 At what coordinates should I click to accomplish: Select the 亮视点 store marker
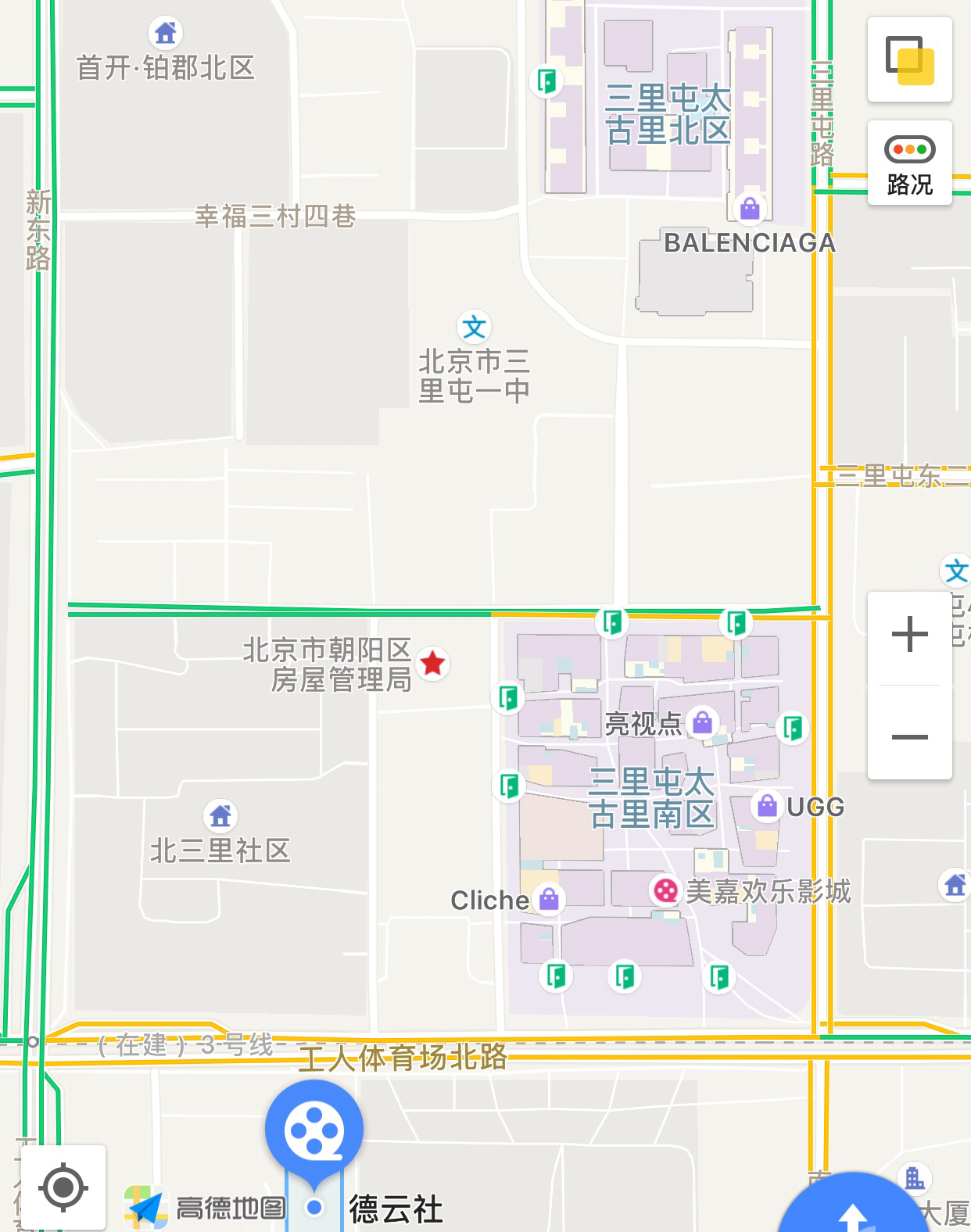point(702,722)
